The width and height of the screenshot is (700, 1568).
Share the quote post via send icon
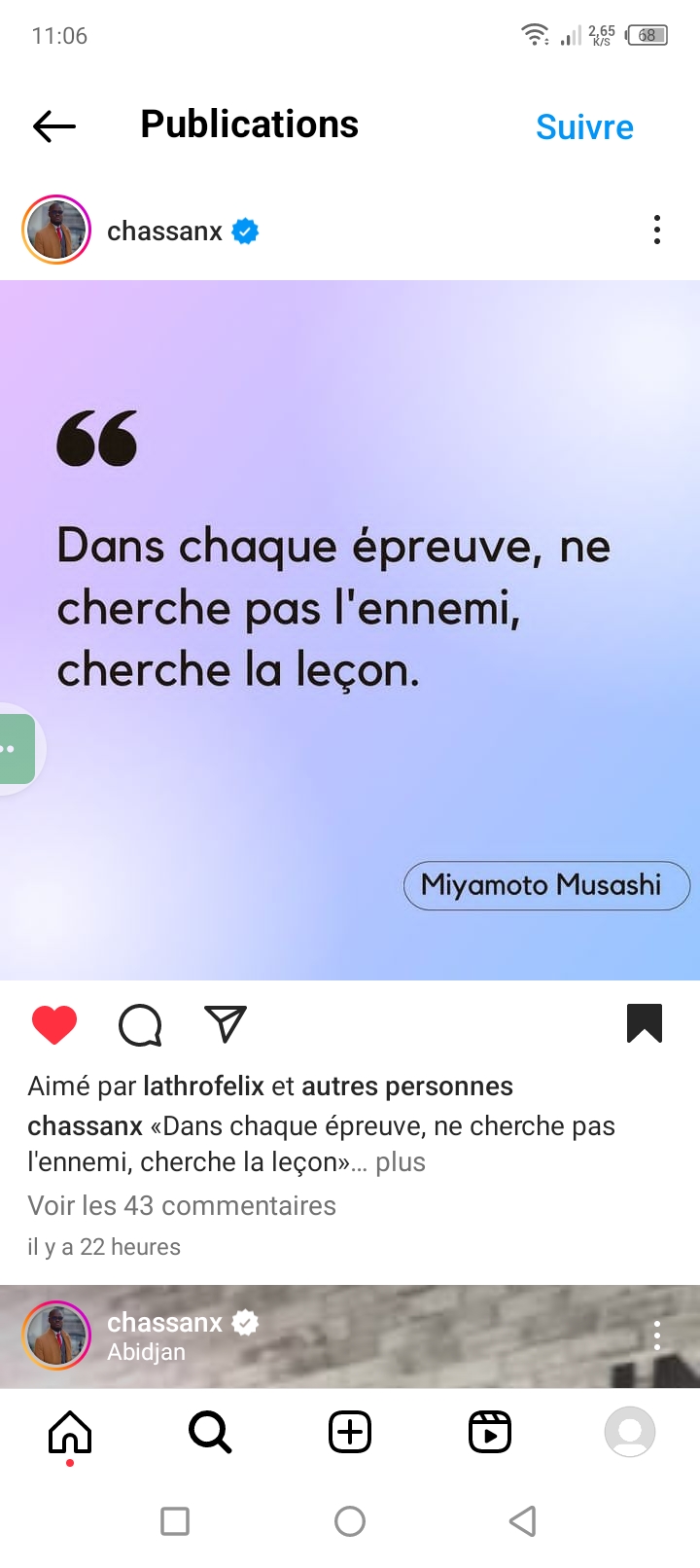tap(226, 1024)
